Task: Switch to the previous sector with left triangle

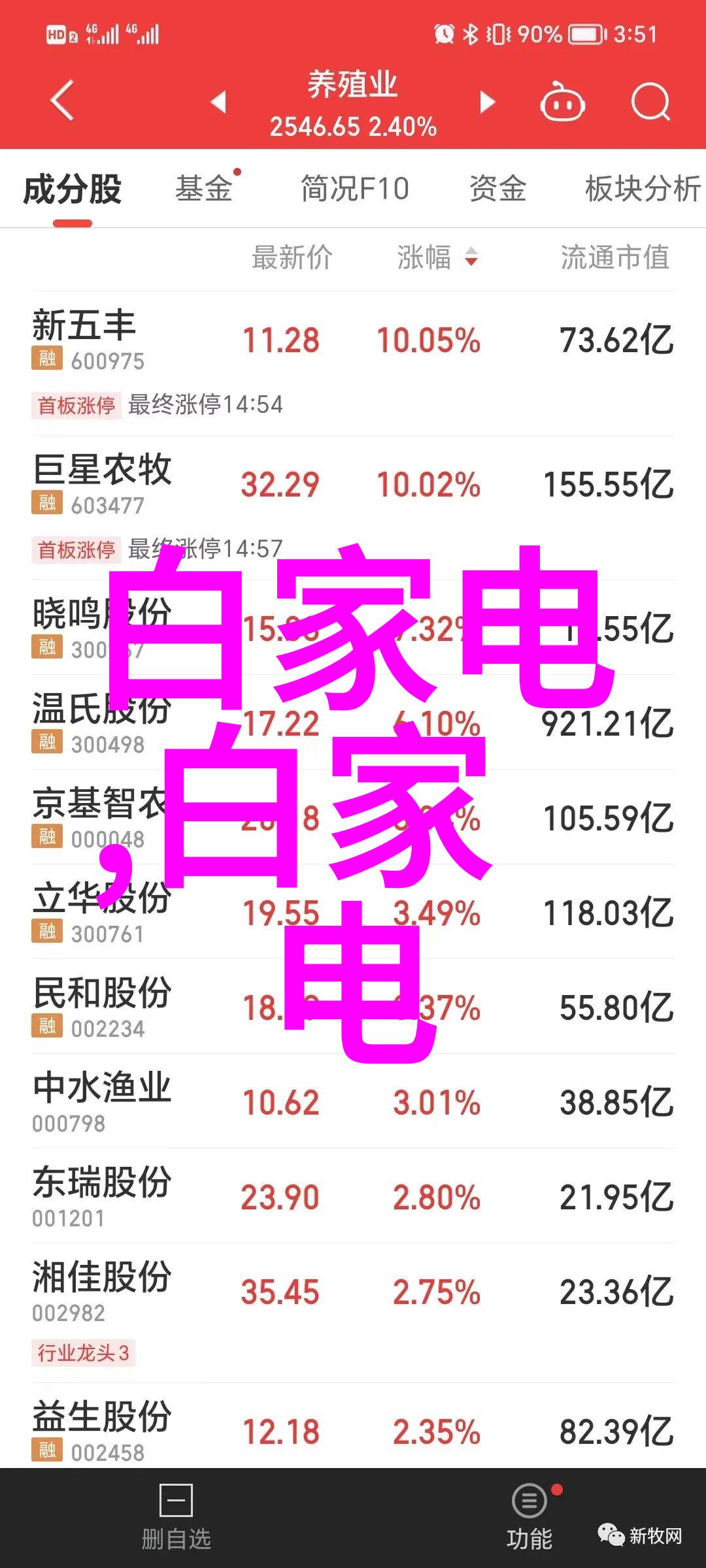Action: (218, 102)
